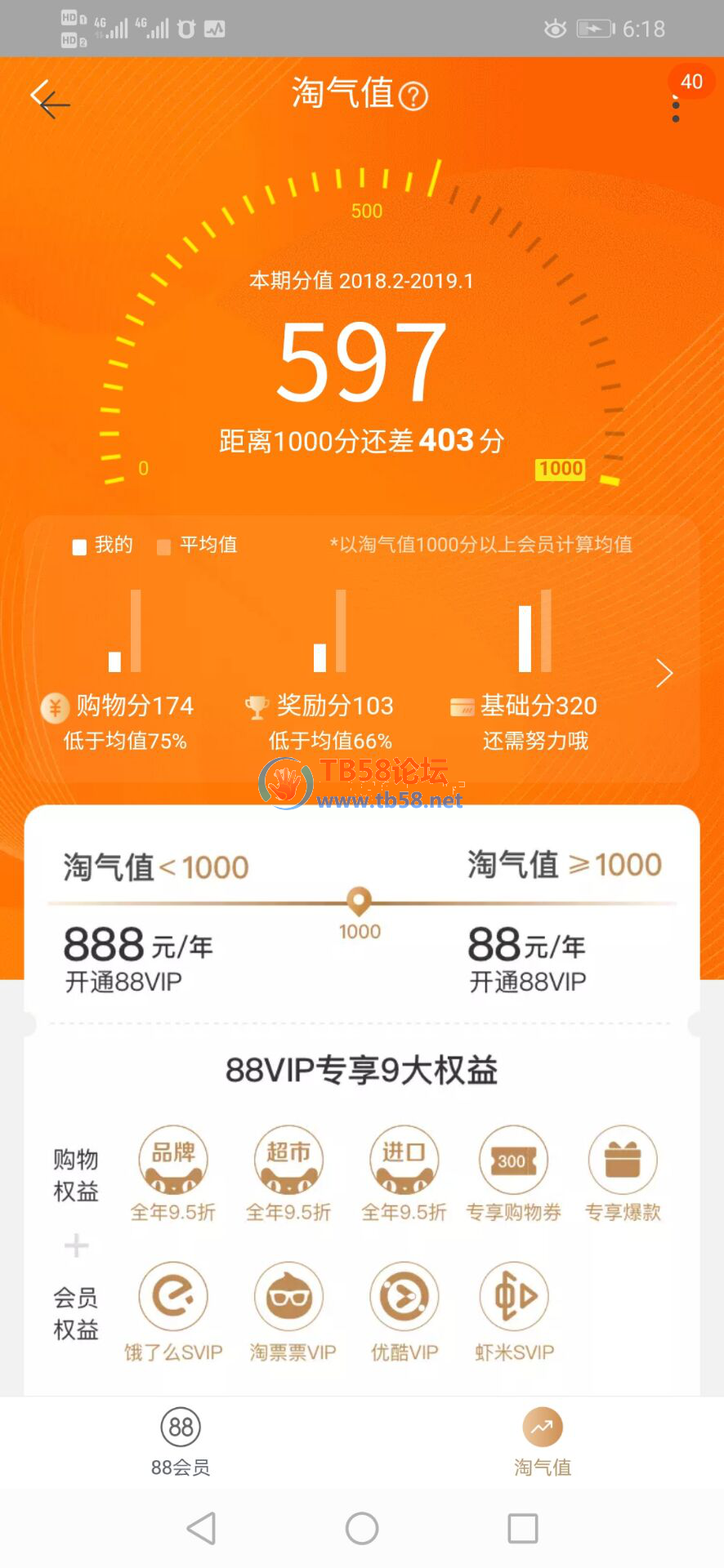Show next score breakdown via right chevron
Screen dimensions: 724x1568
click(x=664, y=673)
